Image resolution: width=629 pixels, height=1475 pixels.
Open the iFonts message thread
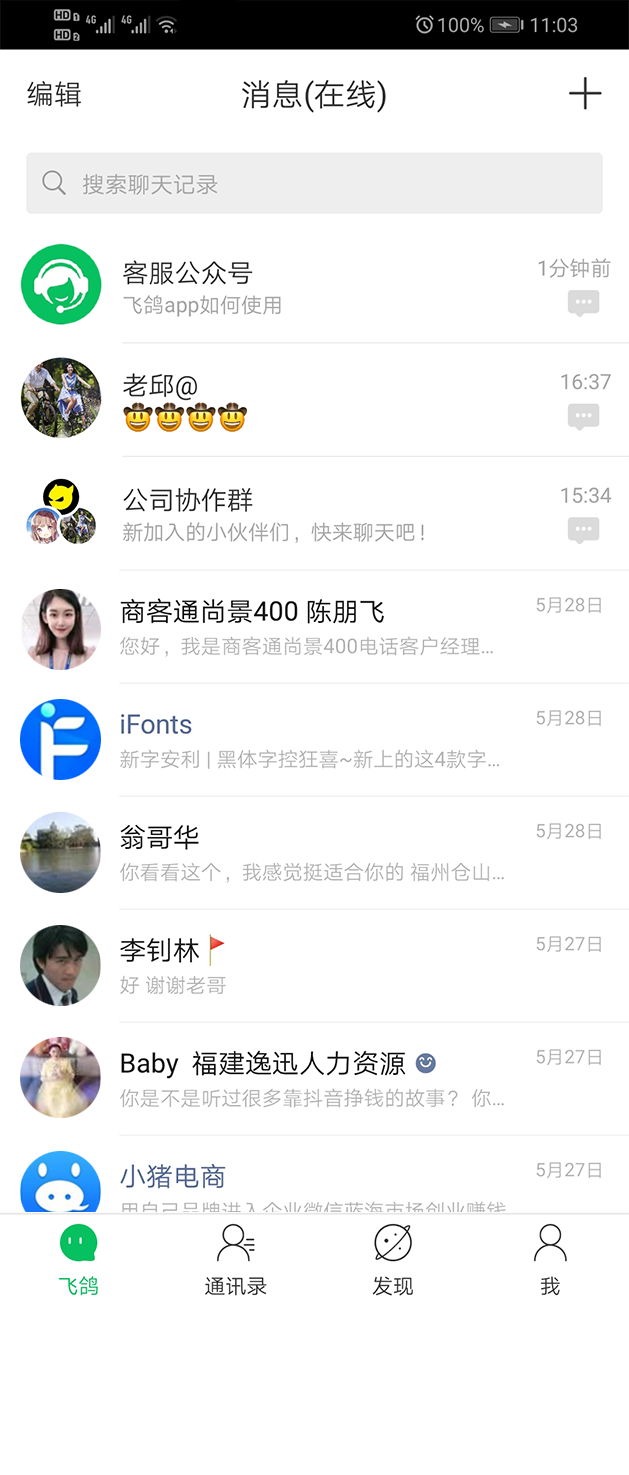tap(314, 740)
